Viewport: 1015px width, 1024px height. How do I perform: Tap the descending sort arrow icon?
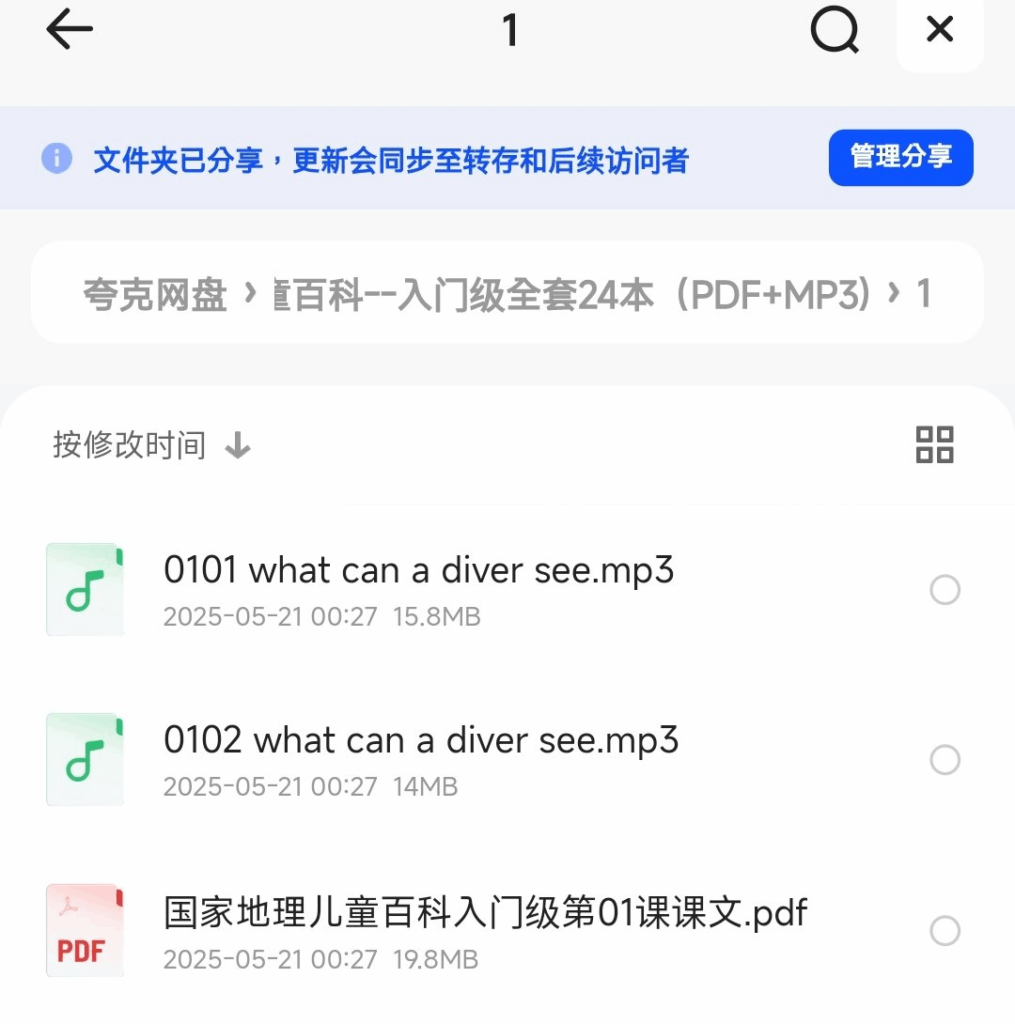tap(237, 446)
